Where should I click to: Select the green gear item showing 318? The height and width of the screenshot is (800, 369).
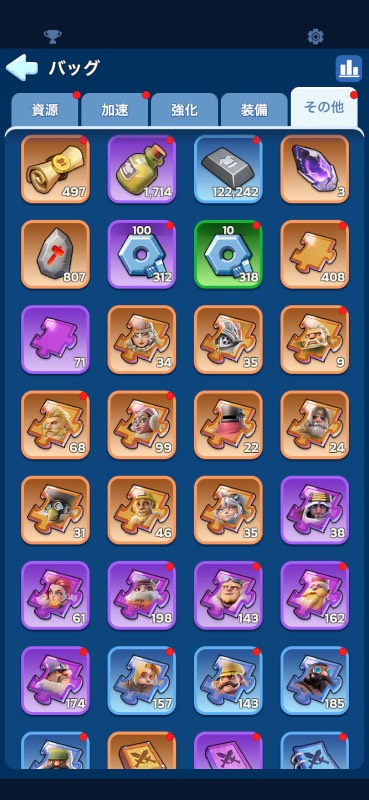coord(228,254)
